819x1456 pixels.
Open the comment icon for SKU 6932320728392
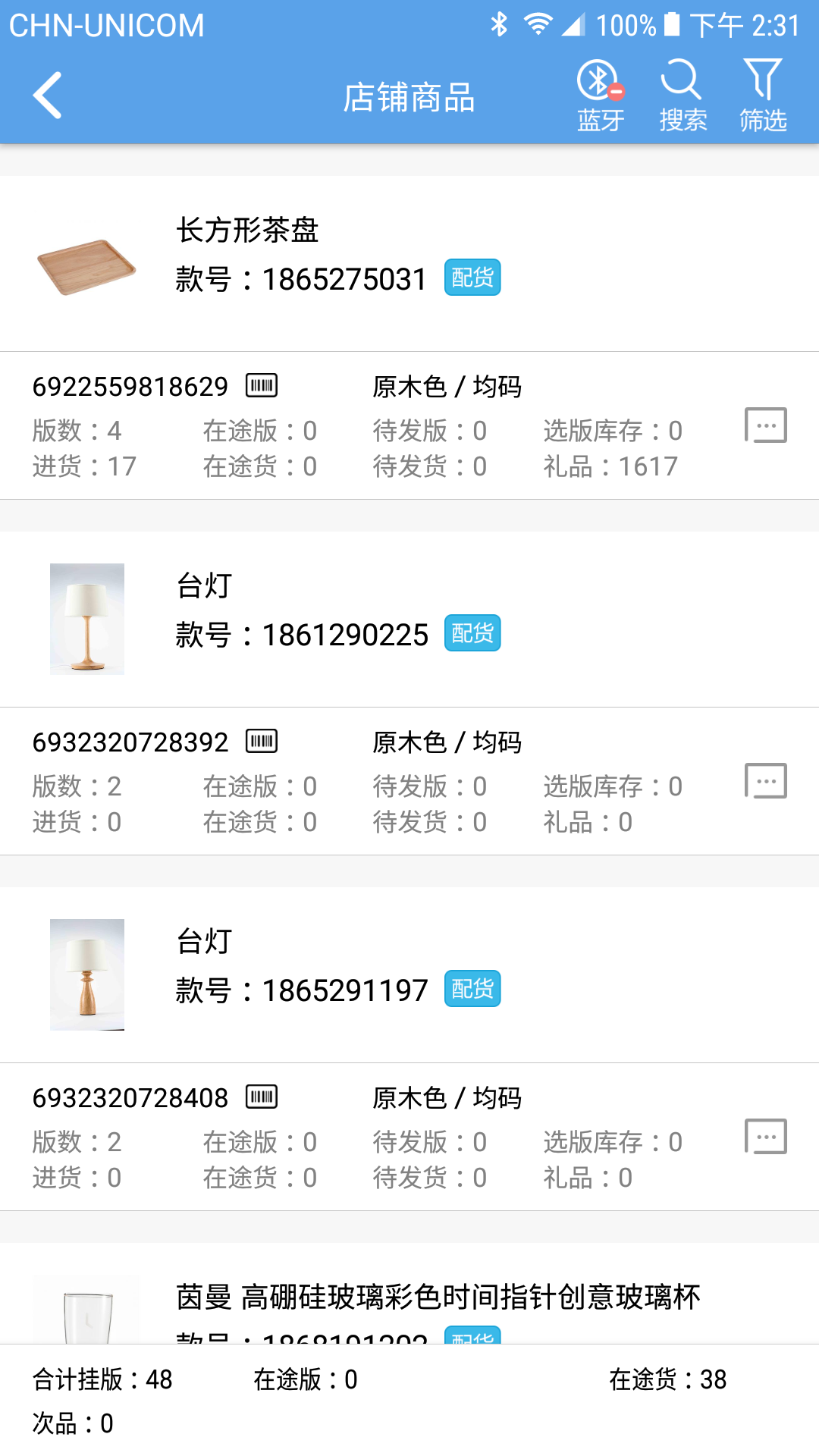(x=765, y=781)
